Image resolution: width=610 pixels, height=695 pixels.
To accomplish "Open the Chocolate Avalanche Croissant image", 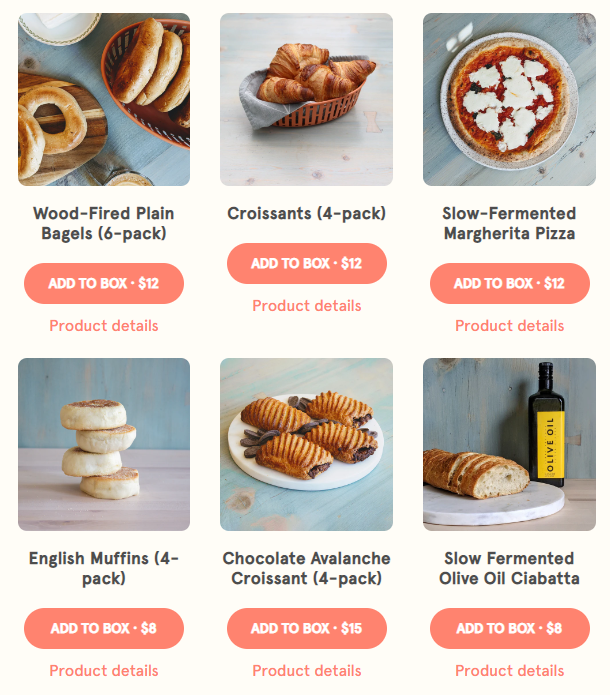I will pos(306,444).
